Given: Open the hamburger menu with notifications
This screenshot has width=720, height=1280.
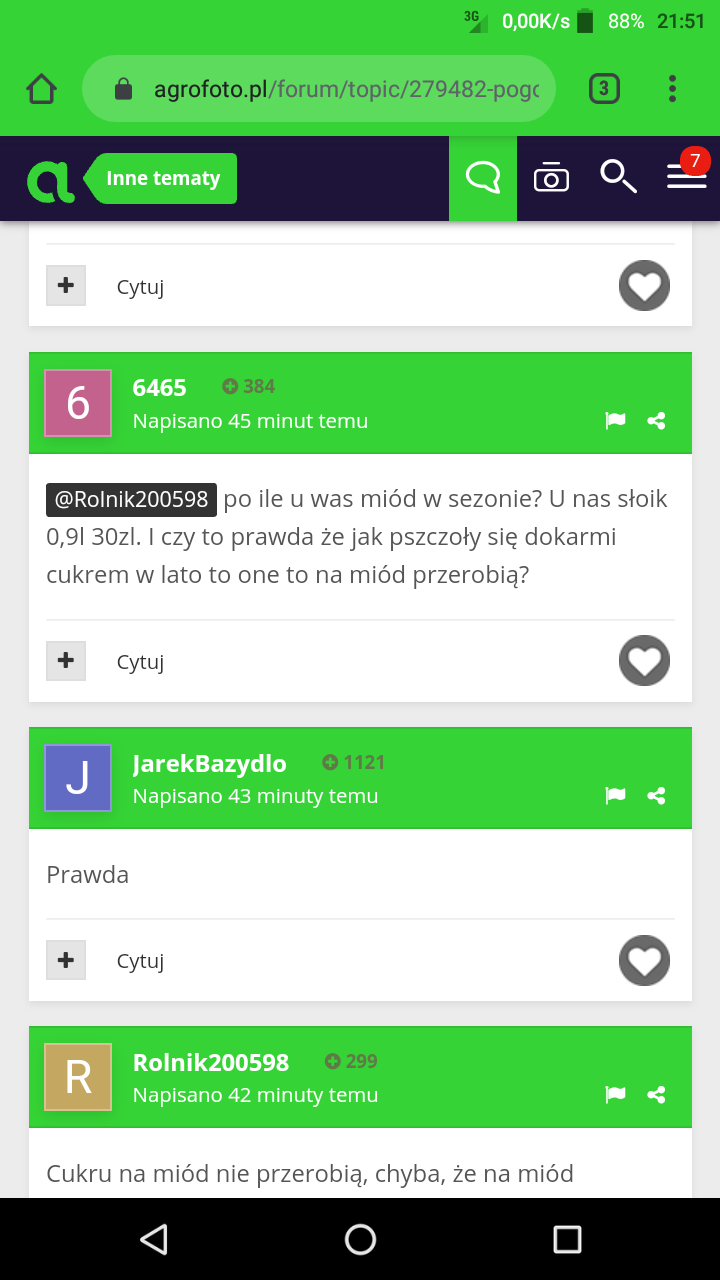Looking at the screenshot, I should (687, 177).
